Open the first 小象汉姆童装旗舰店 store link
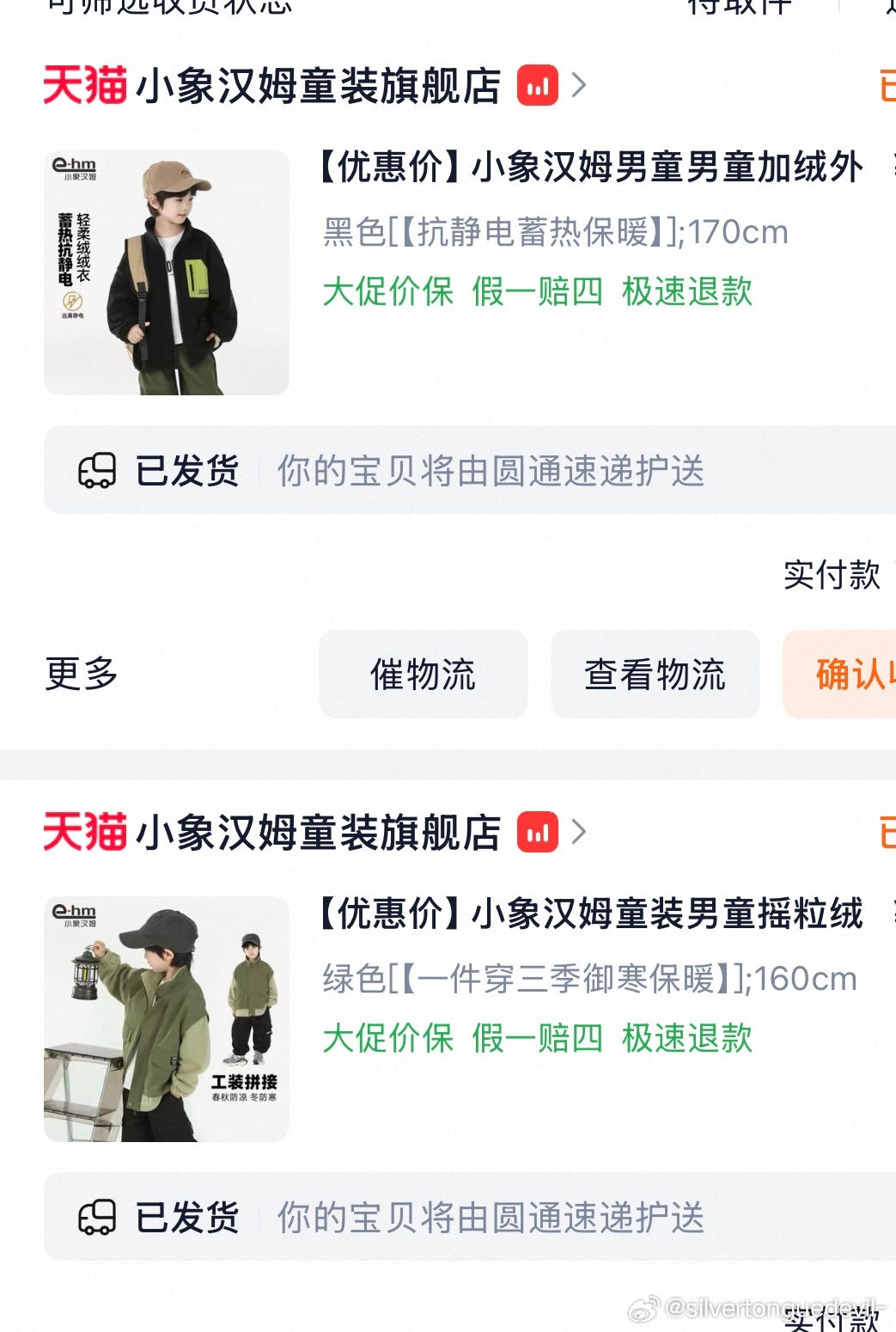This screenshot has height=1332, width=896. 318,86
